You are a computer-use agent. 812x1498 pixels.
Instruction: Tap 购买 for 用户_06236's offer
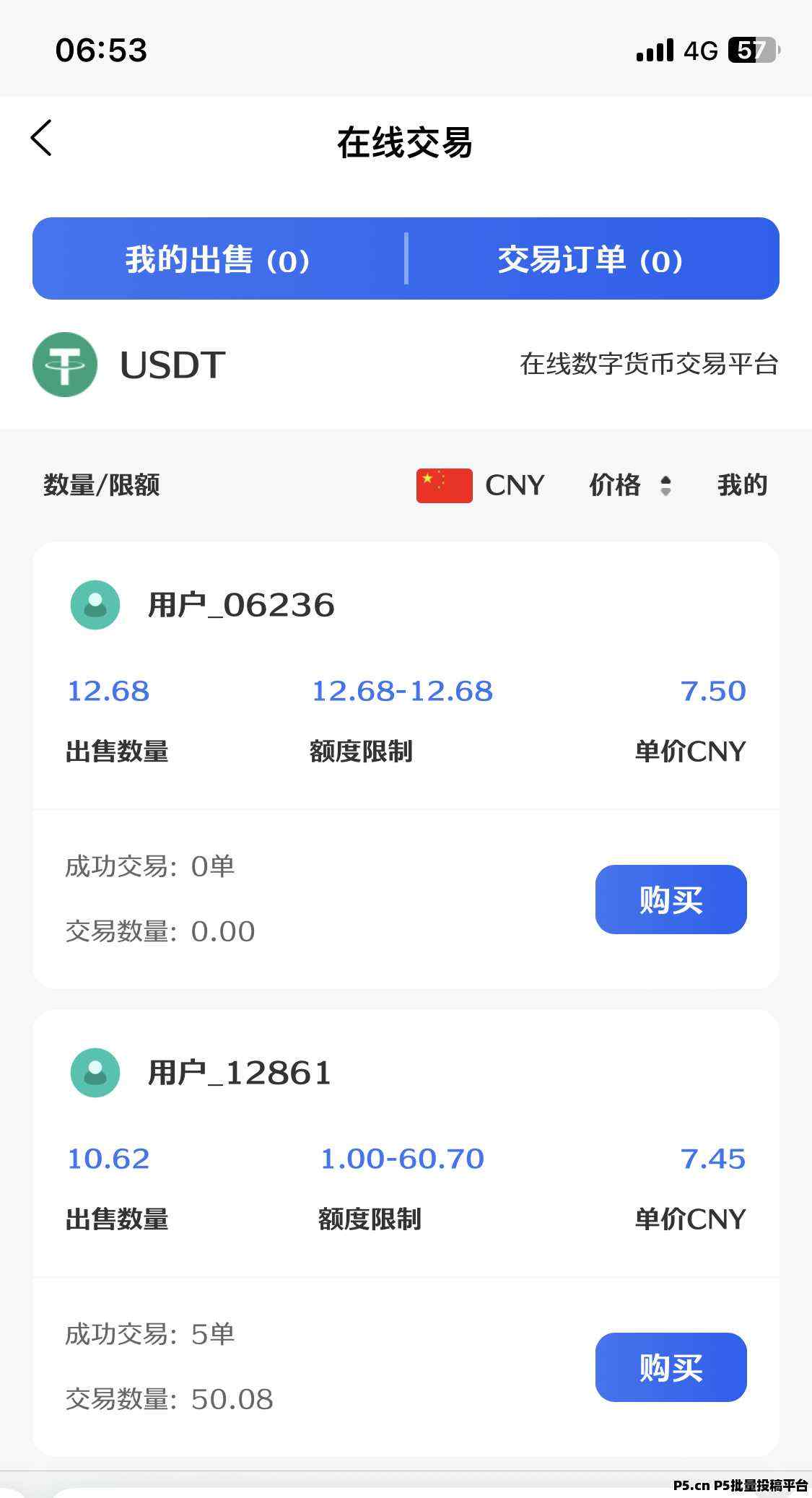point(671,900)
